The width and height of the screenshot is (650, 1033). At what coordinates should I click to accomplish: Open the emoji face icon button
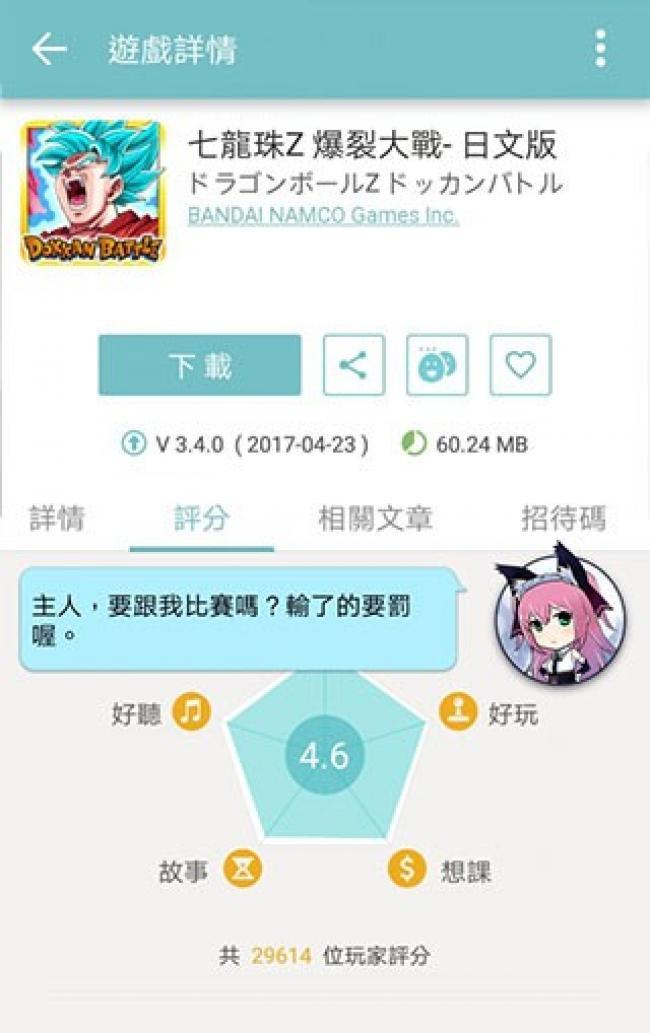(437, 365)
